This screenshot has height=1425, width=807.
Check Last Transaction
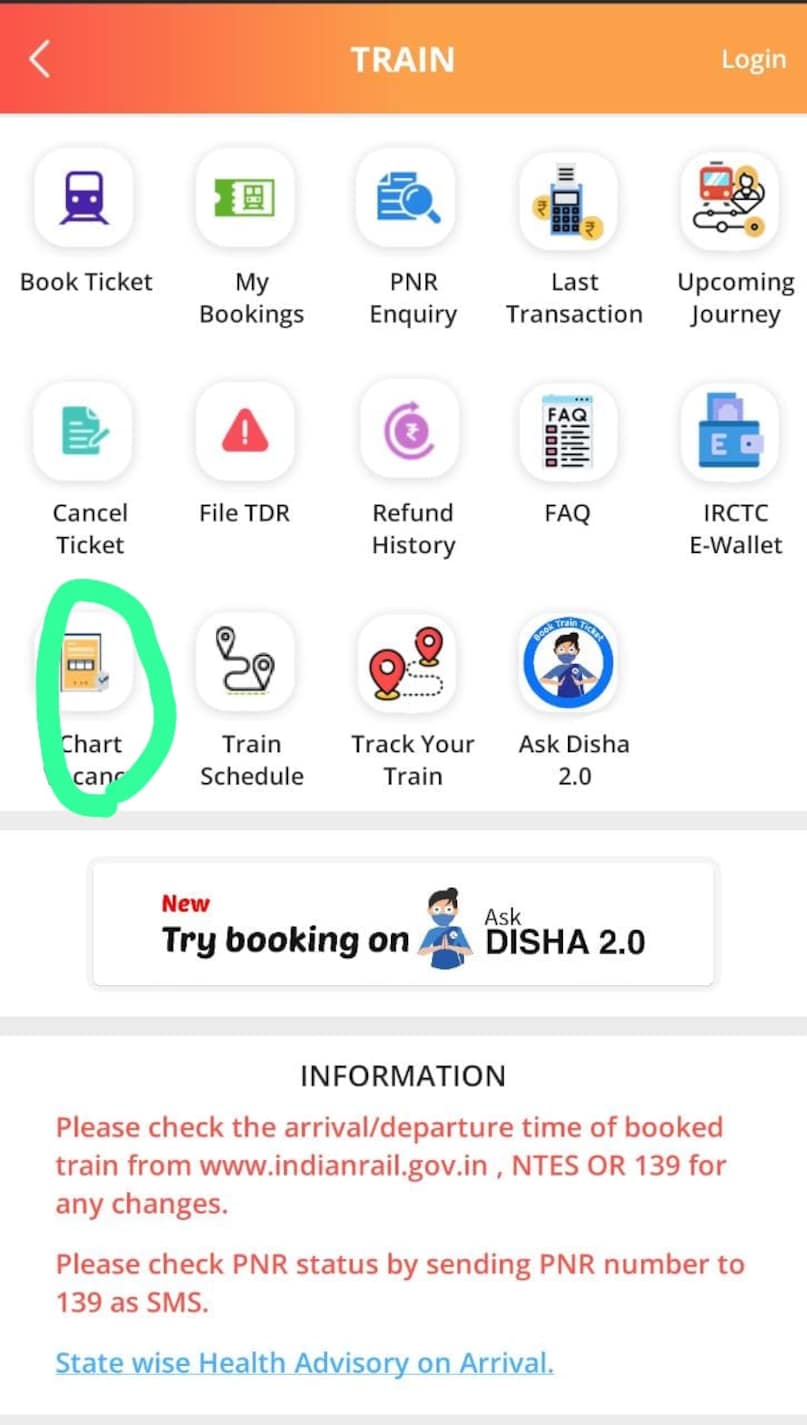pos(568,198)
